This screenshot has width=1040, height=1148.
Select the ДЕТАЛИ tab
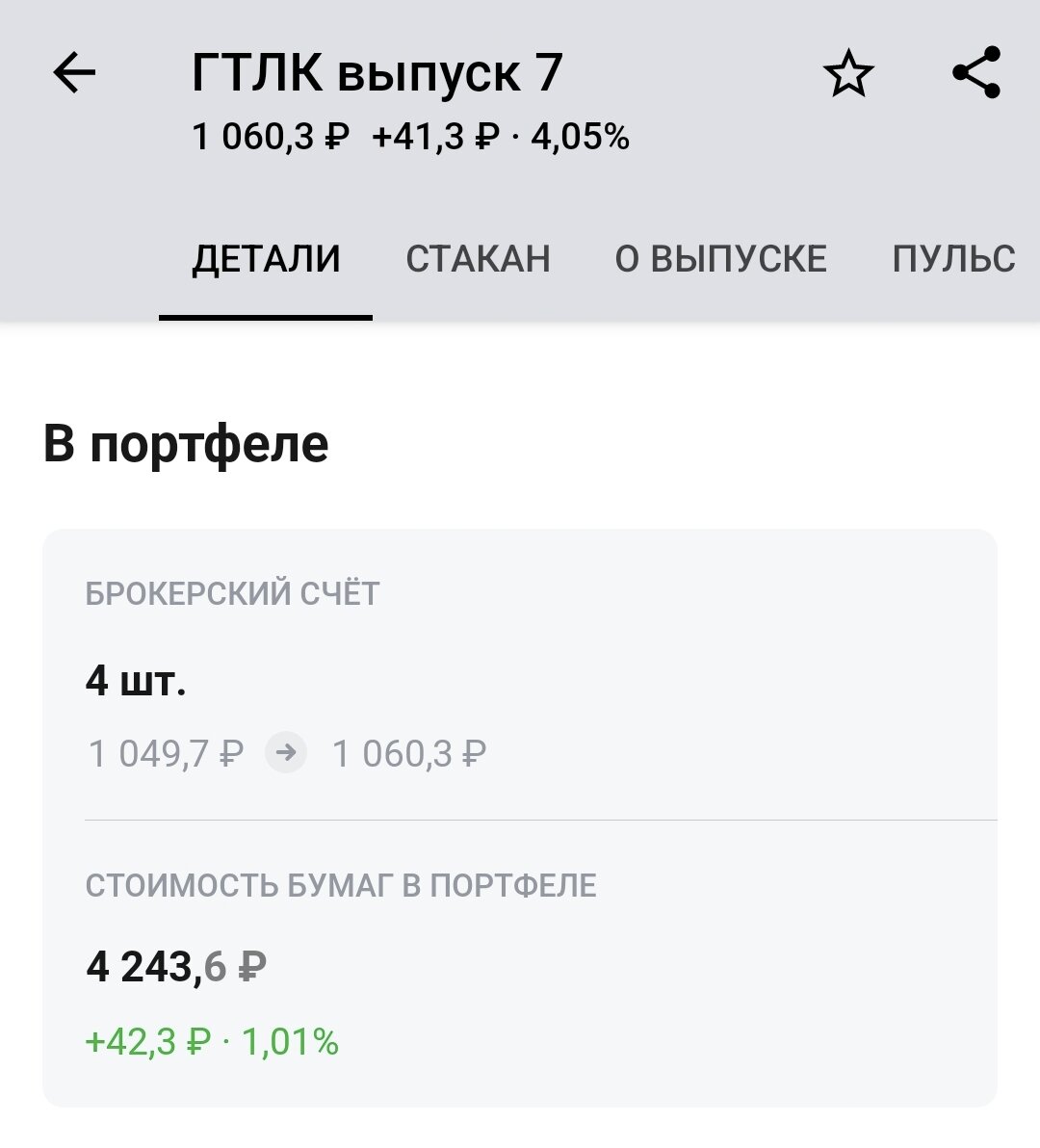click(266, 257)
